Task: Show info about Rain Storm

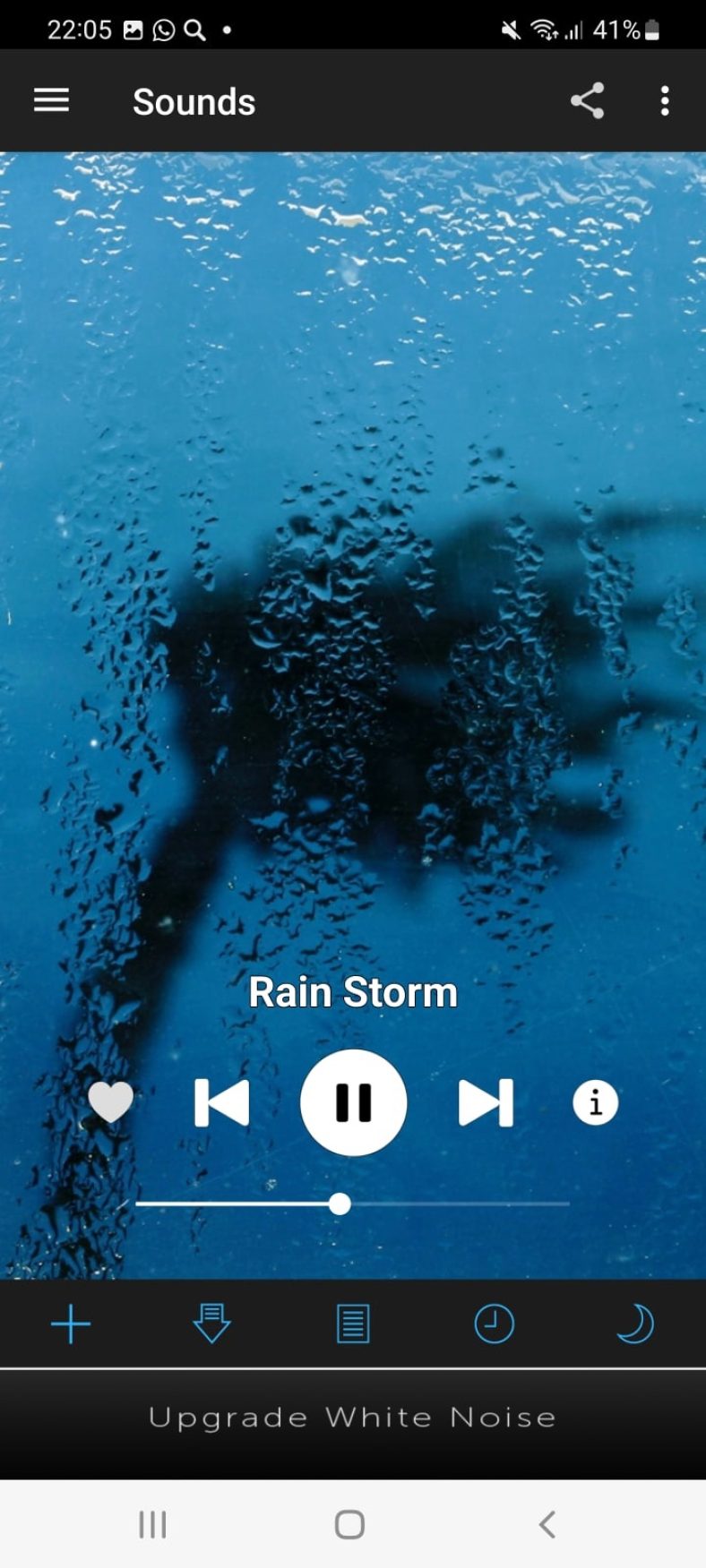Action: pos(595,1101)
